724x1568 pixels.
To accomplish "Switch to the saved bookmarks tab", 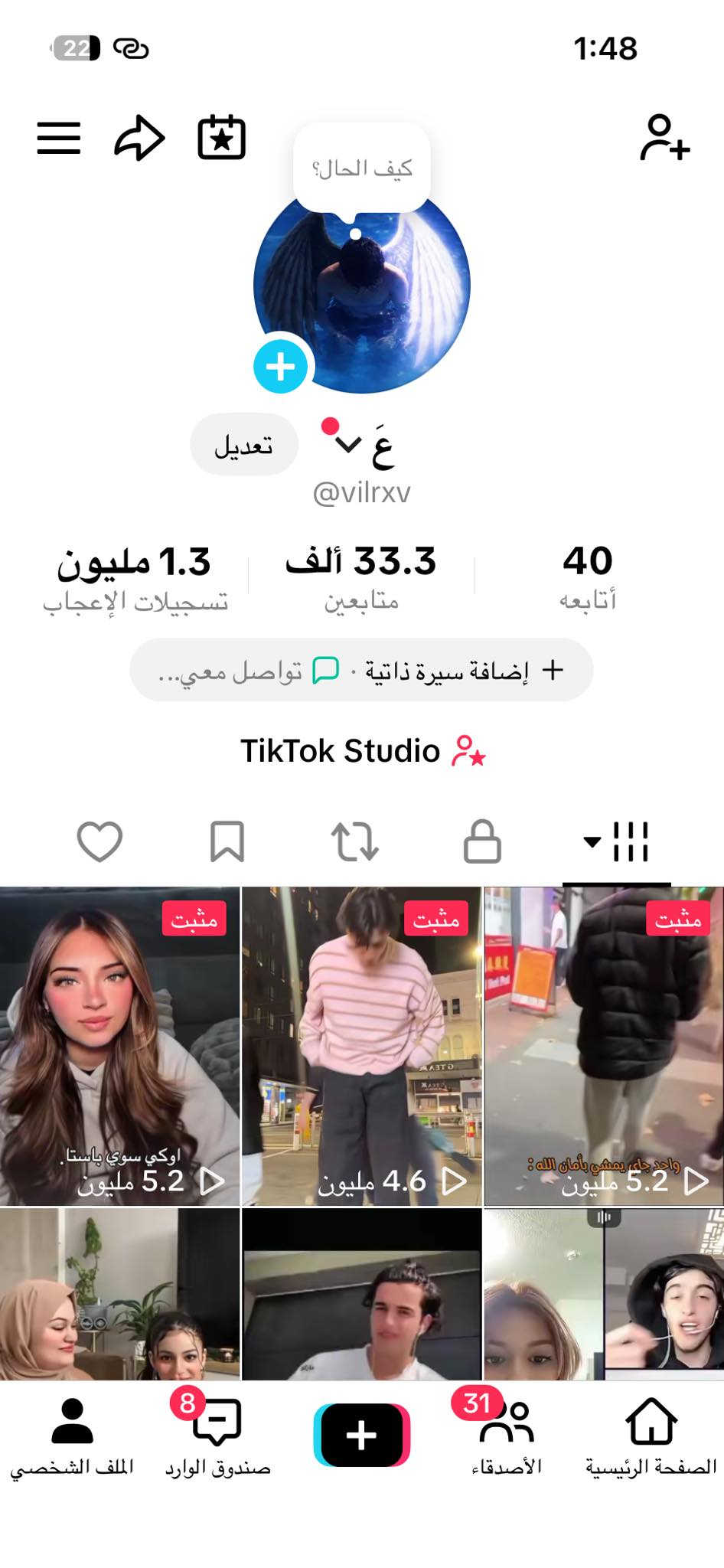I will [227, 841].
